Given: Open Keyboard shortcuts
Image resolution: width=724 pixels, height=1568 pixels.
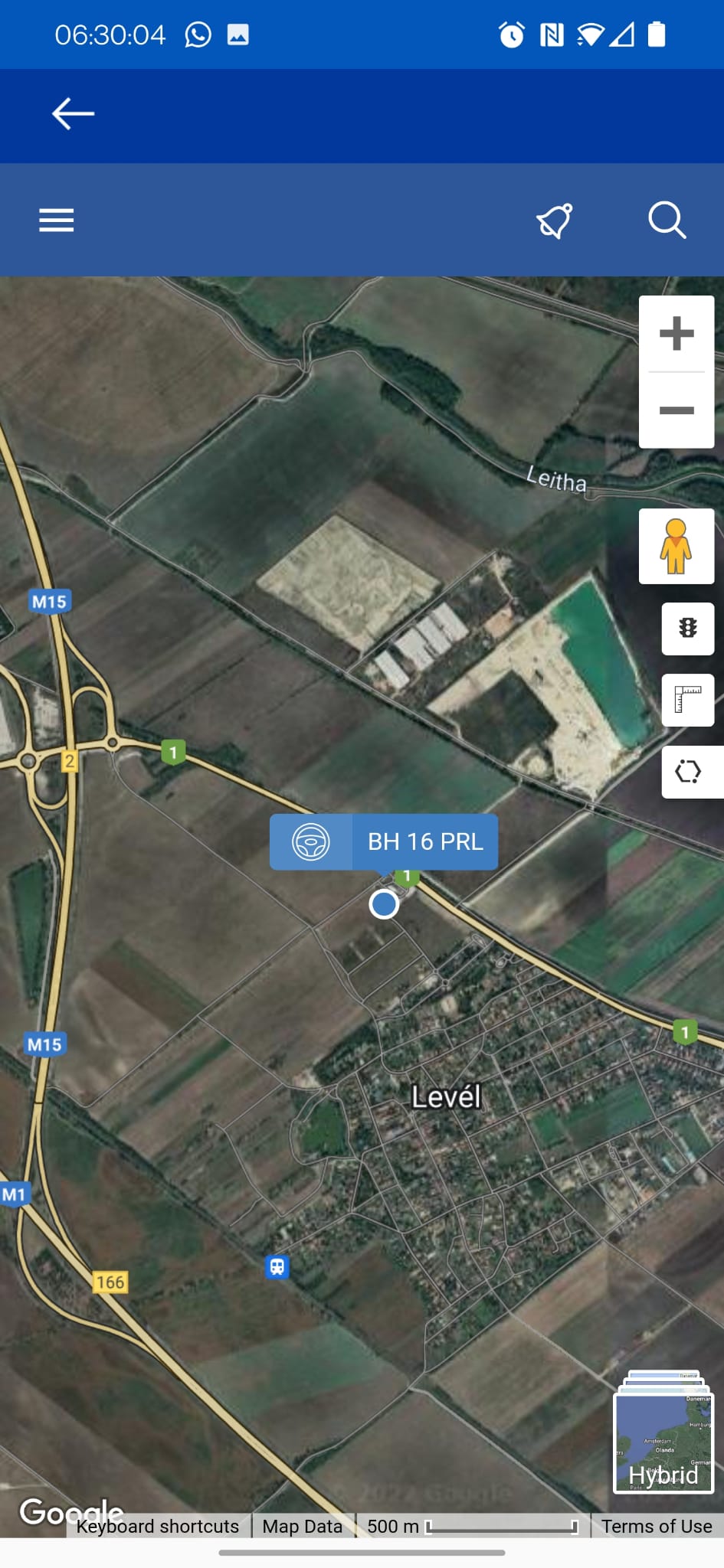Looking at the screenshot, I should (x=158, y=1526).
